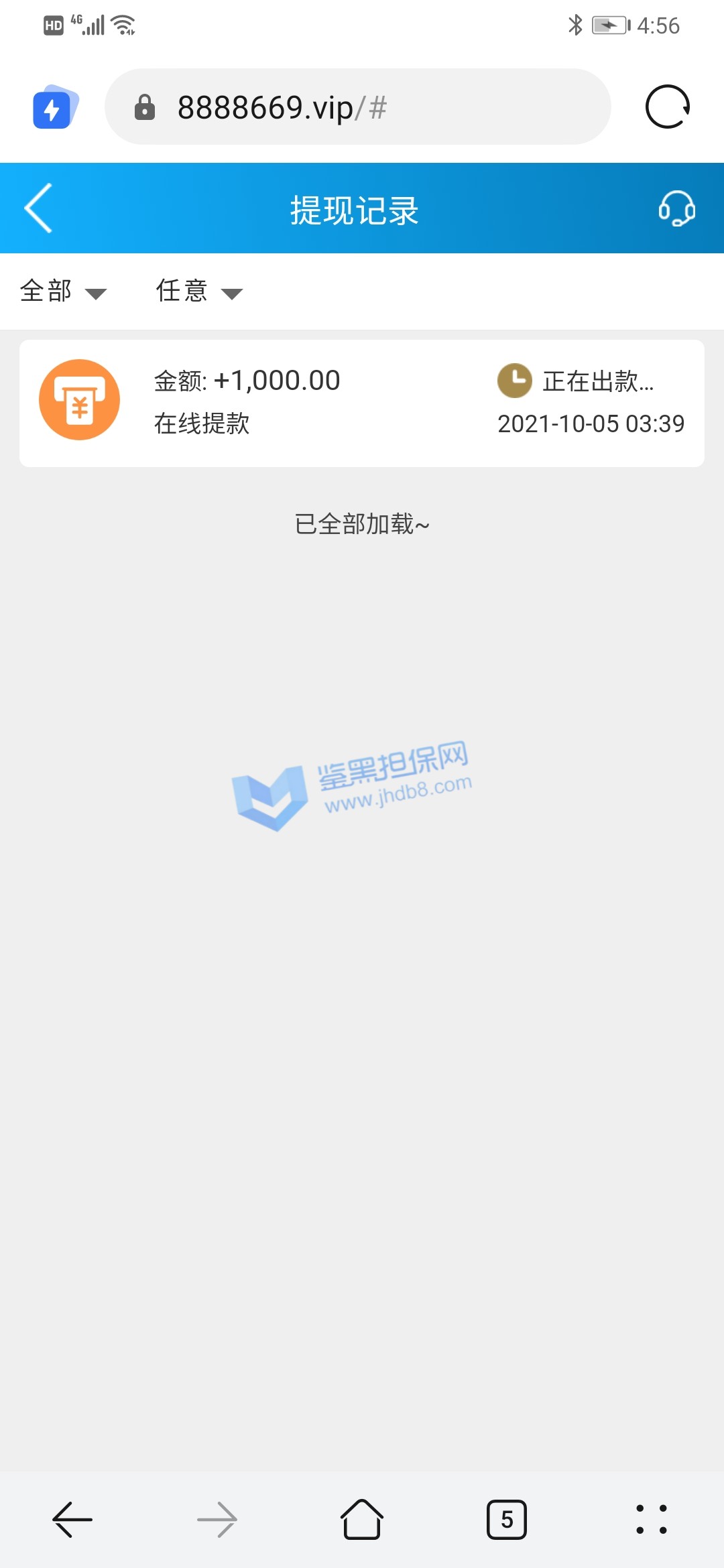
Task: Expand the 任意 date dropdown
Action: [x=199, y=291]
